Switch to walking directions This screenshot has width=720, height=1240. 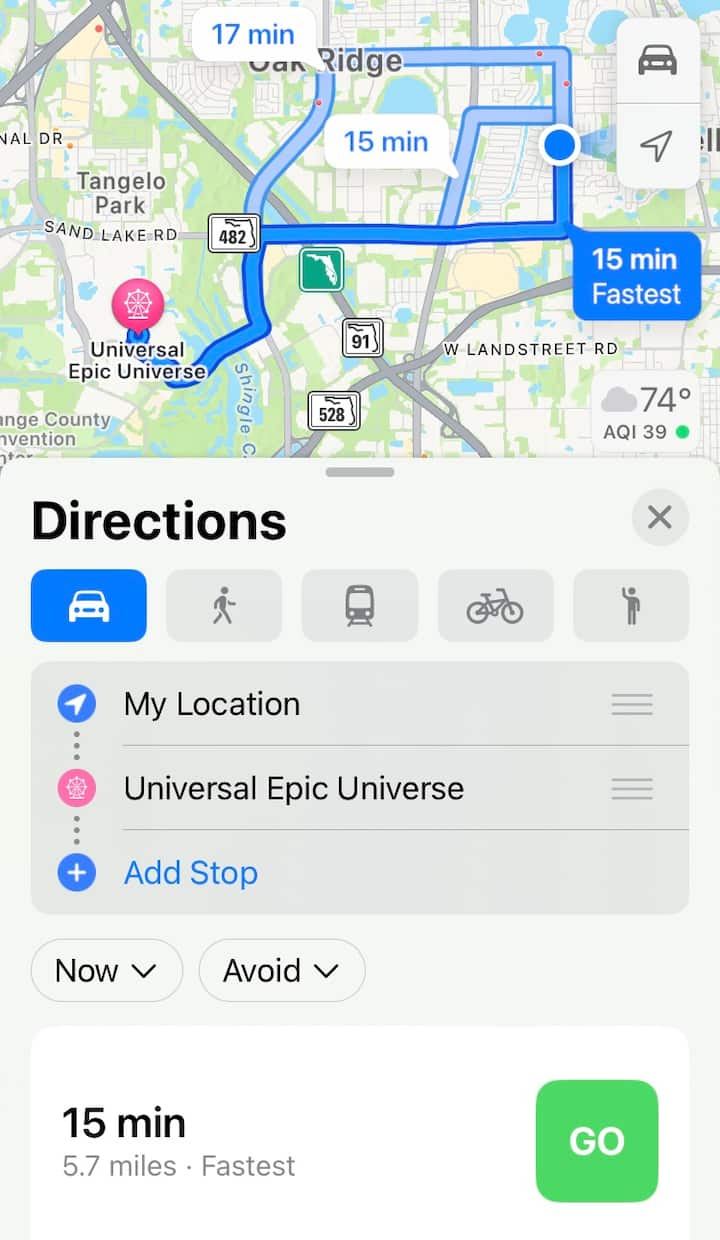click(x=224, y=605)
